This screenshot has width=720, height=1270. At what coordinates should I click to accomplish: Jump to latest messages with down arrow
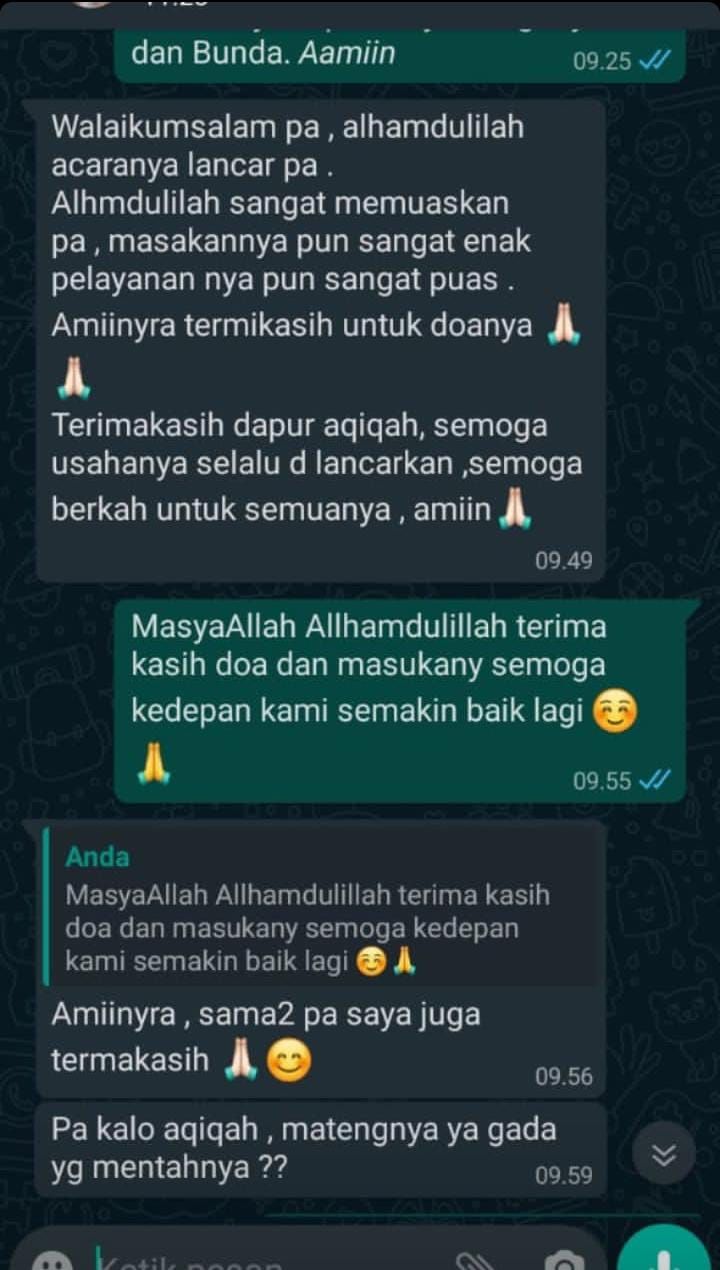[664, 1154]
